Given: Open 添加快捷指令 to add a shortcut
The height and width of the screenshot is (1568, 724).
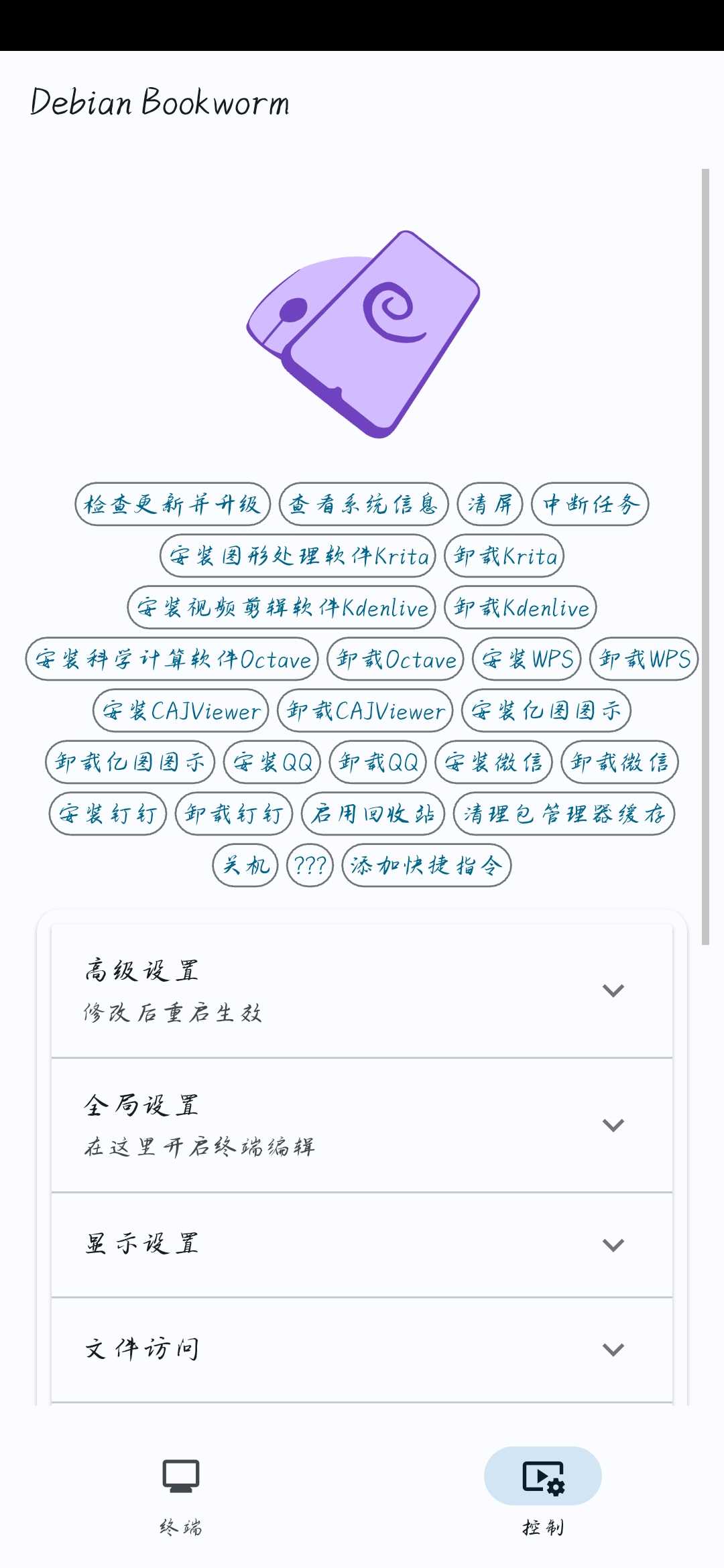Looking at the screenshot, I should (426, 865).
